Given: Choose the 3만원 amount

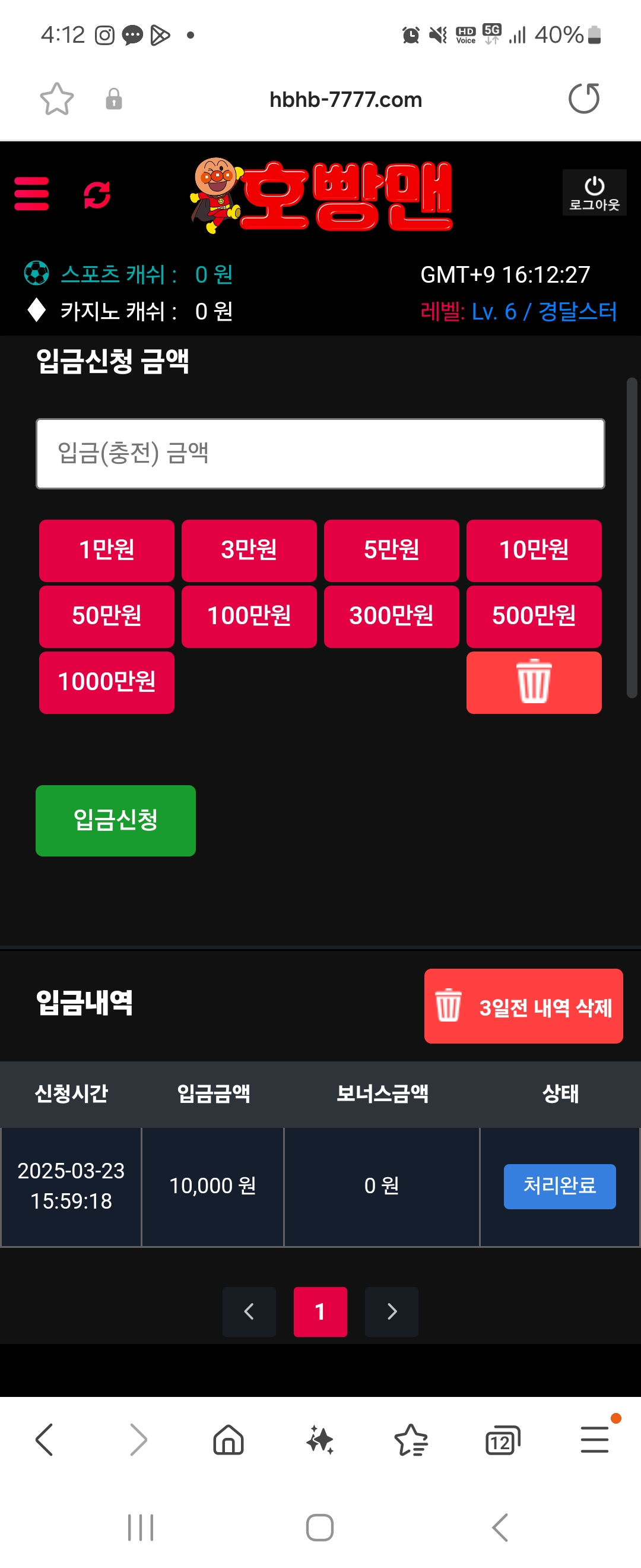Looking at the screenshot, I should tap(249, 550).
